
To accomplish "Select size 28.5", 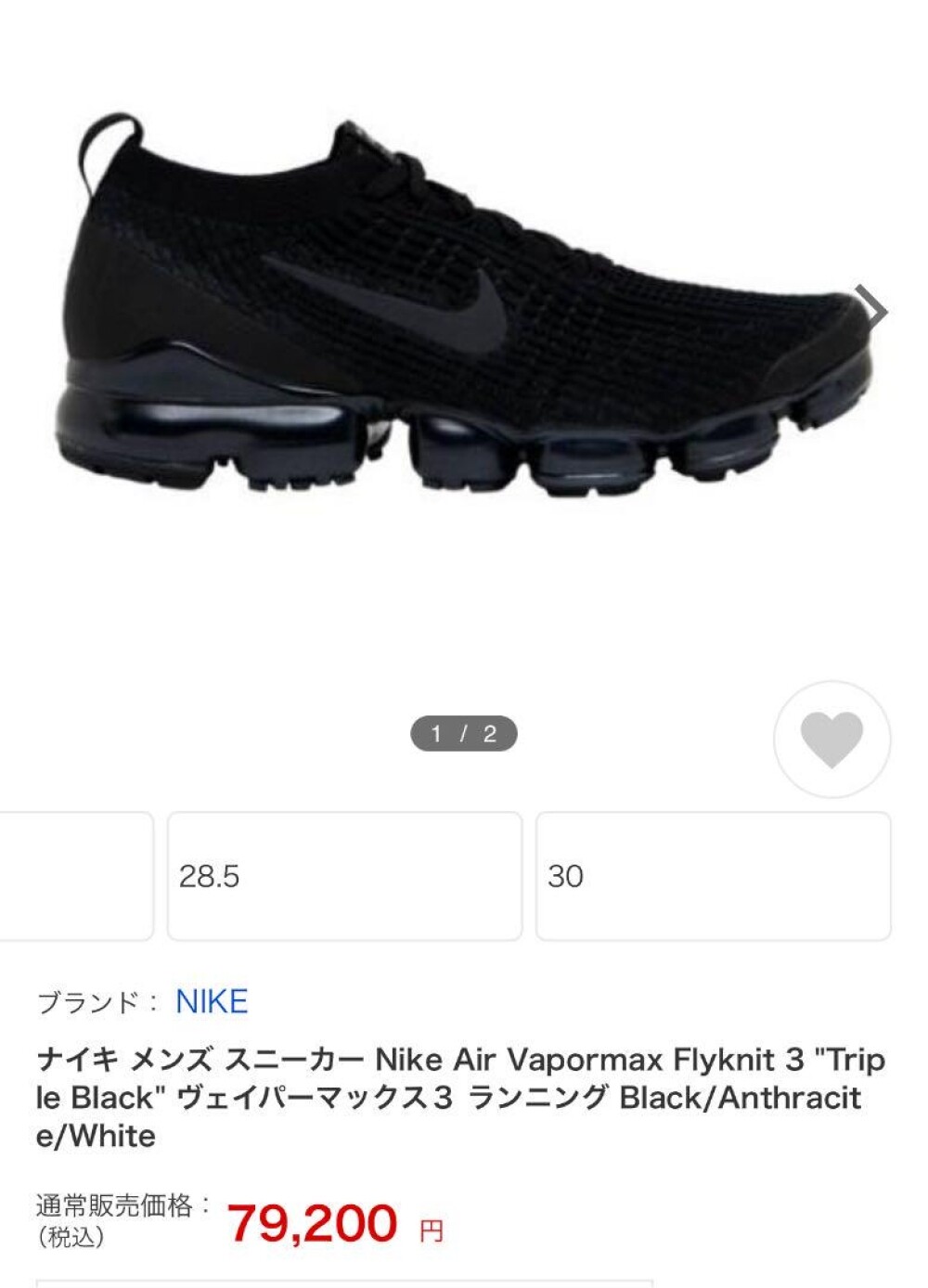I will click(344, 876).
